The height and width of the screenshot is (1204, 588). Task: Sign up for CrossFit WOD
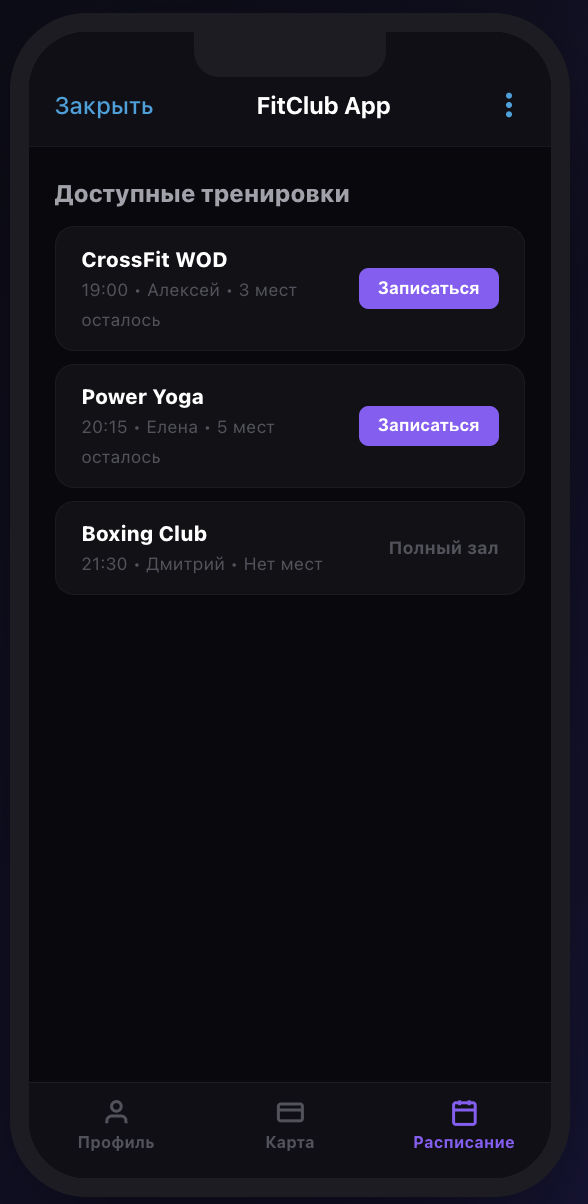coord(429,289)
